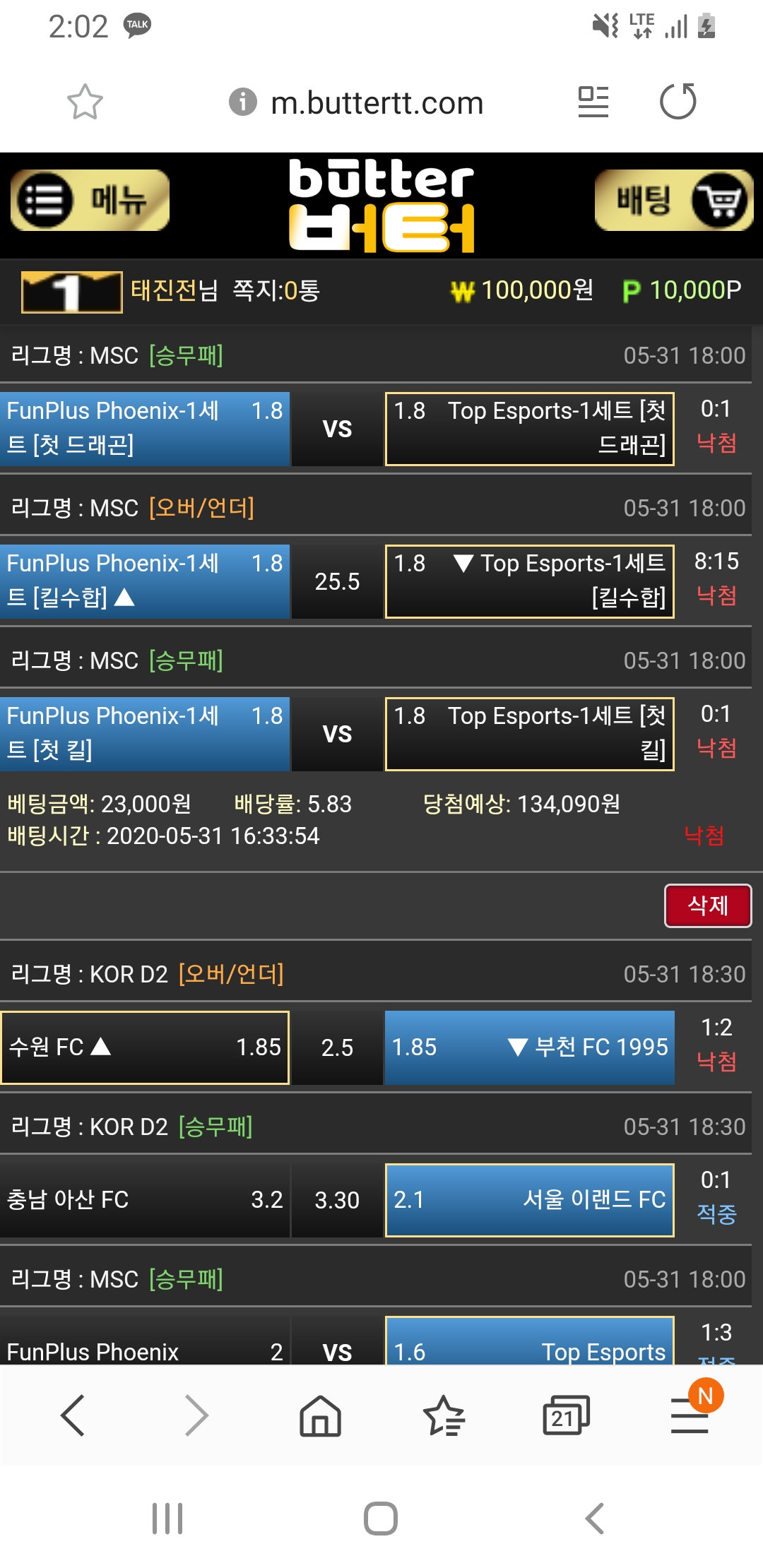
Task: Open the 21 open tabs view
Action: pos(565,1415)
